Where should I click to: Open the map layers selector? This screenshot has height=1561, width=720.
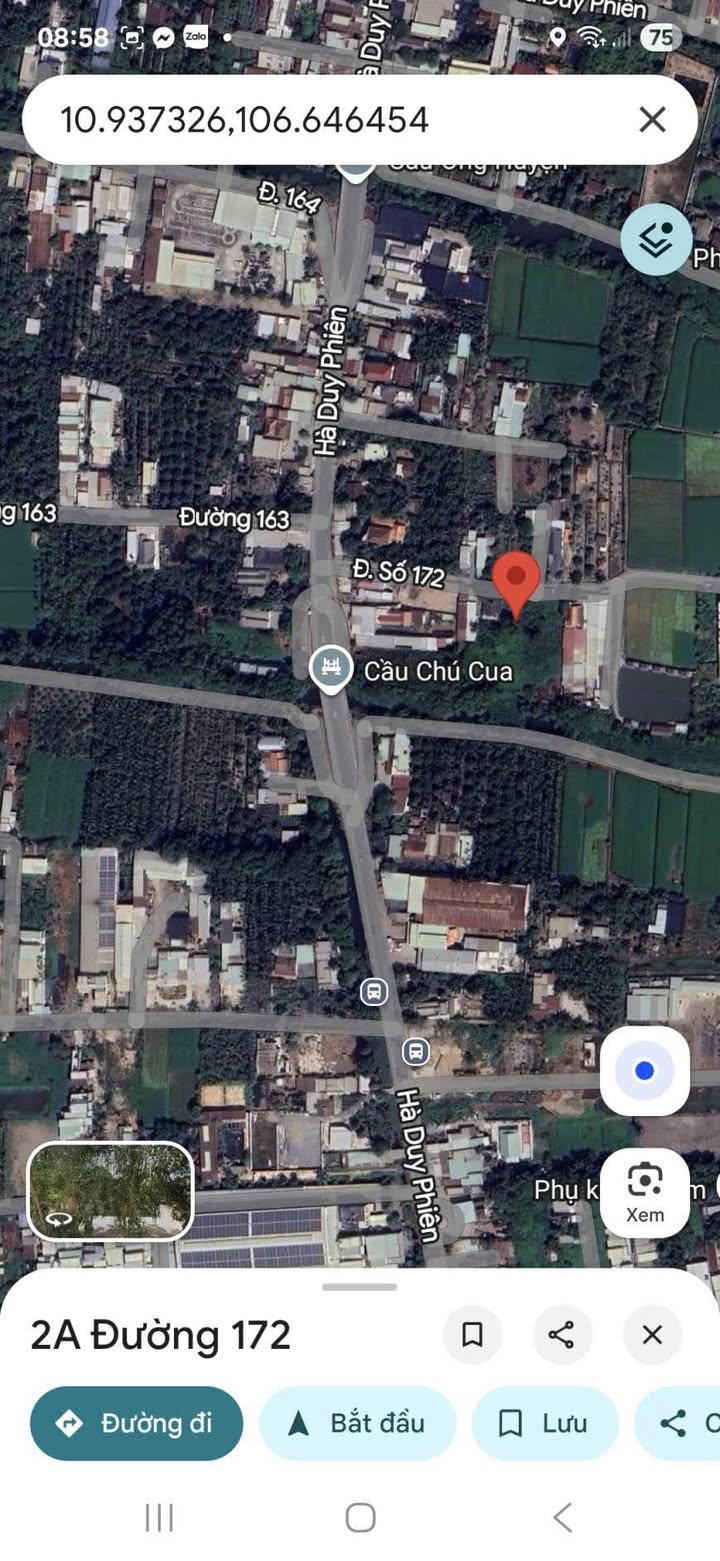655,240
